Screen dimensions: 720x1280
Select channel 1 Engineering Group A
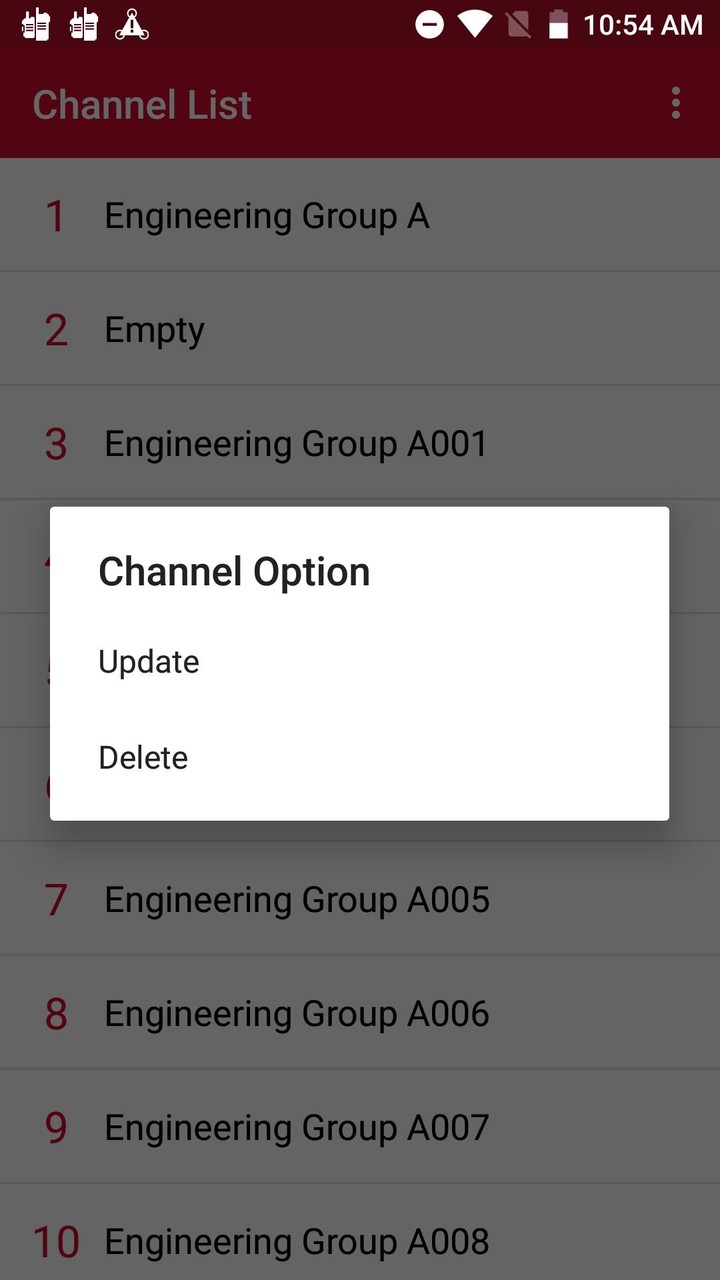(x=266, y=215)
